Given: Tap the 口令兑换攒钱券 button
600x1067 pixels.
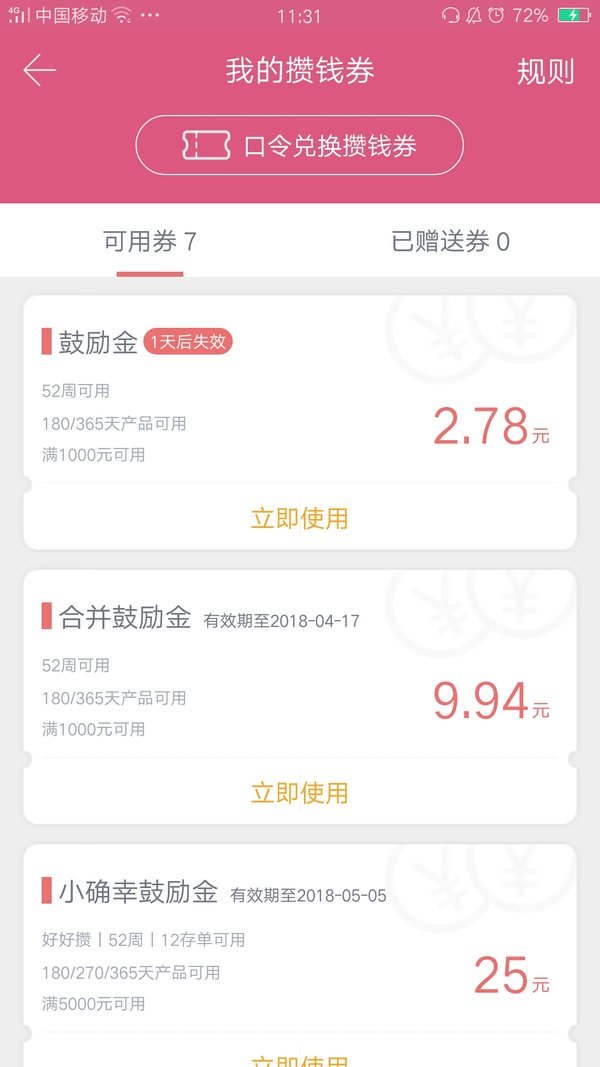Looking at the screenshot, I should [299, 146].
